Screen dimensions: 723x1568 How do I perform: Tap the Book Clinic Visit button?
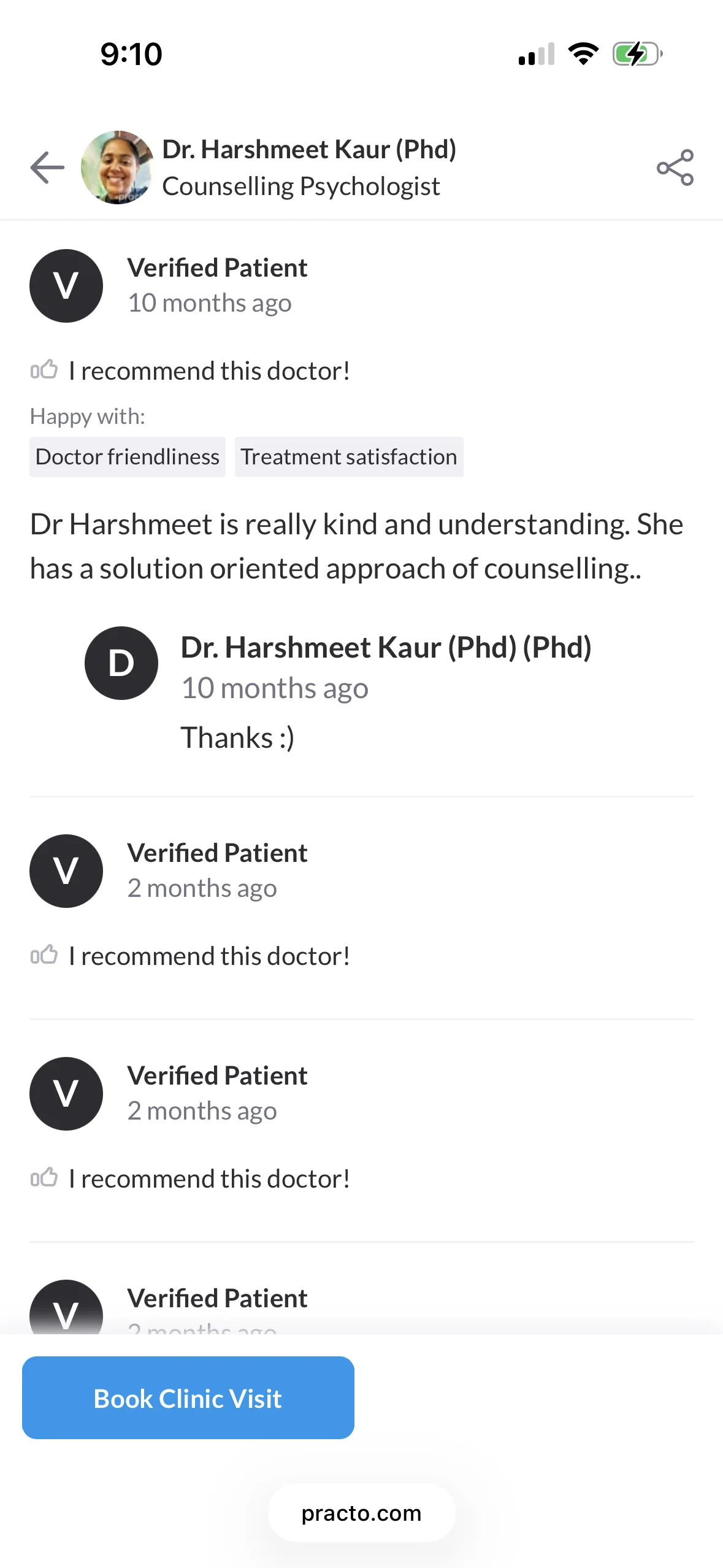(188, 1398)
